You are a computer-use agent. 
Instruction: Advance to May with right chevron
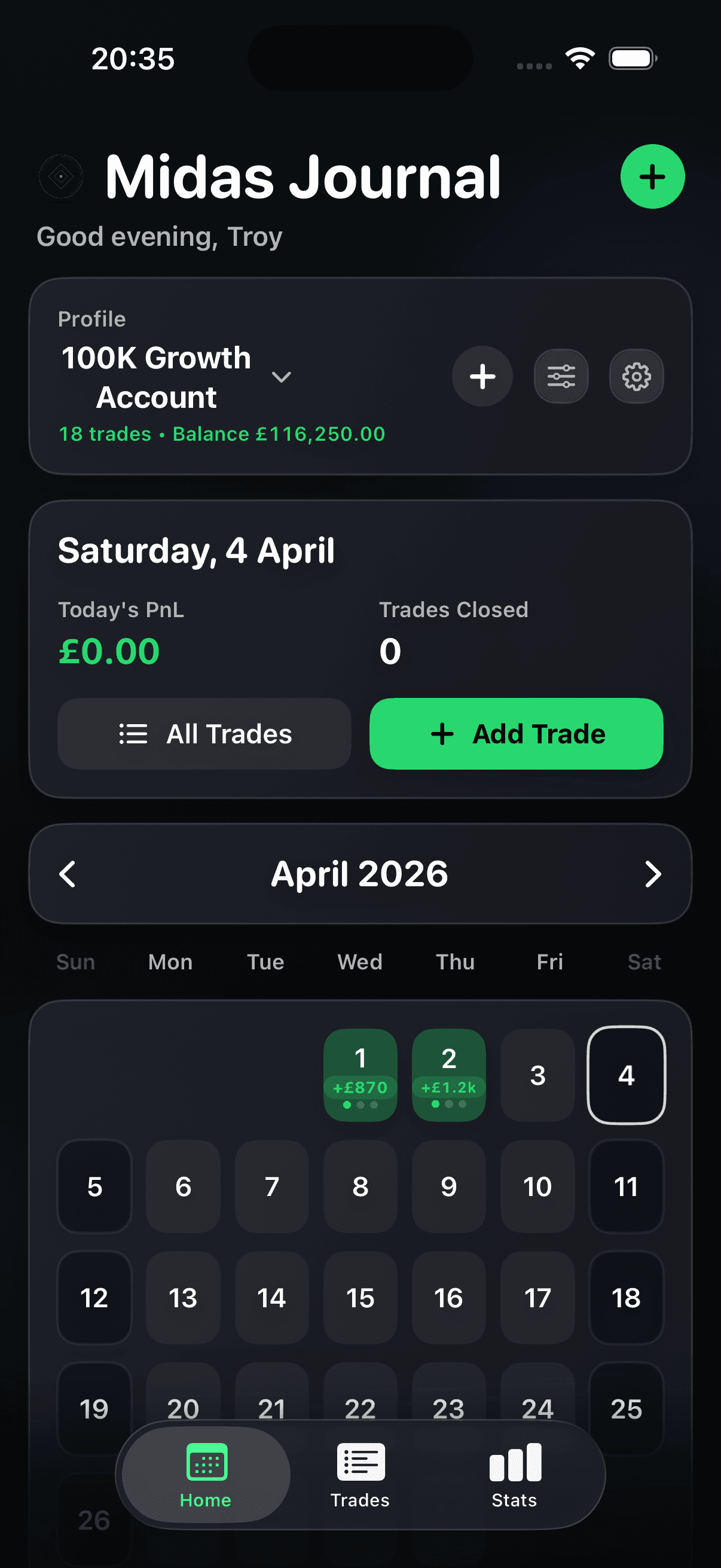pyautogui.click(x=654, y=874)
